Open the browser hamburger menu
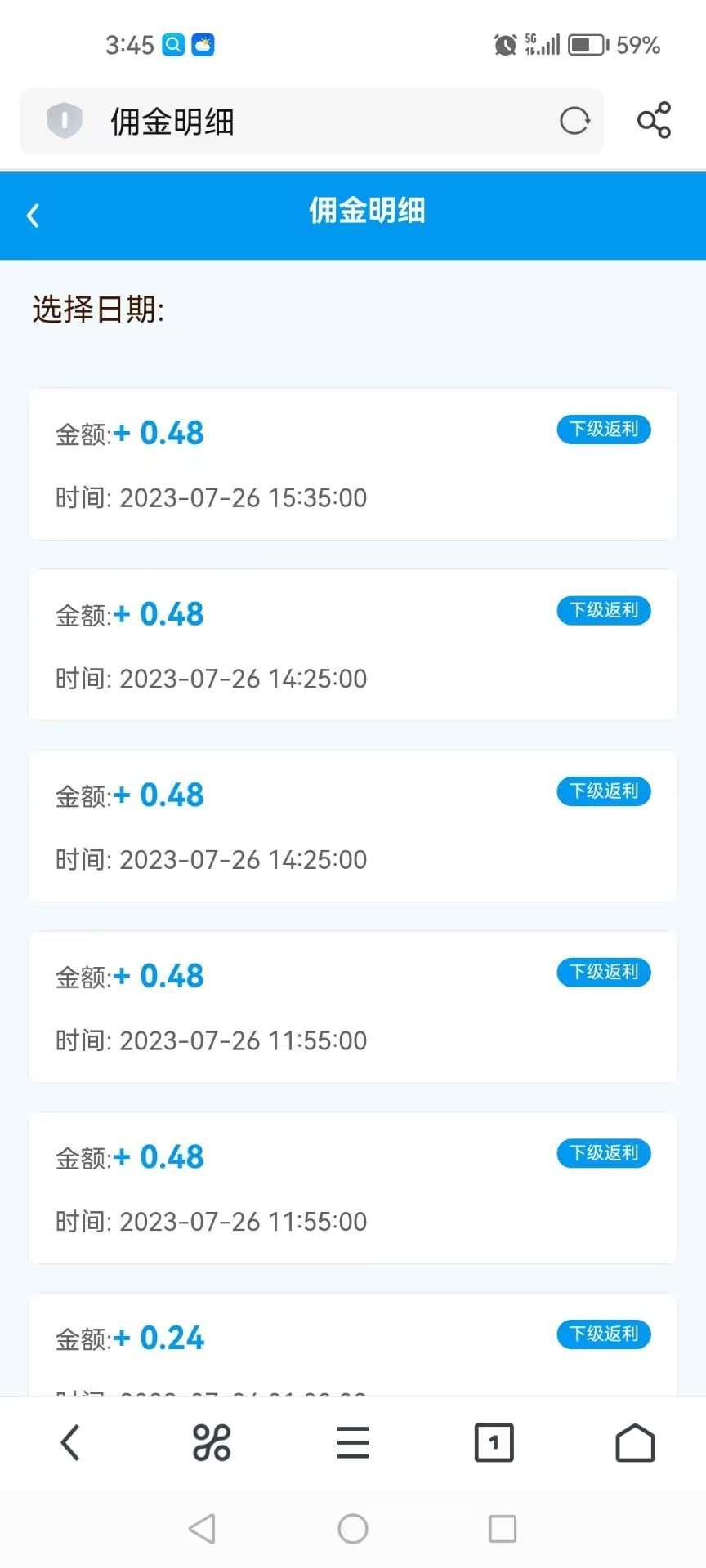 [x=353, y=1443]
